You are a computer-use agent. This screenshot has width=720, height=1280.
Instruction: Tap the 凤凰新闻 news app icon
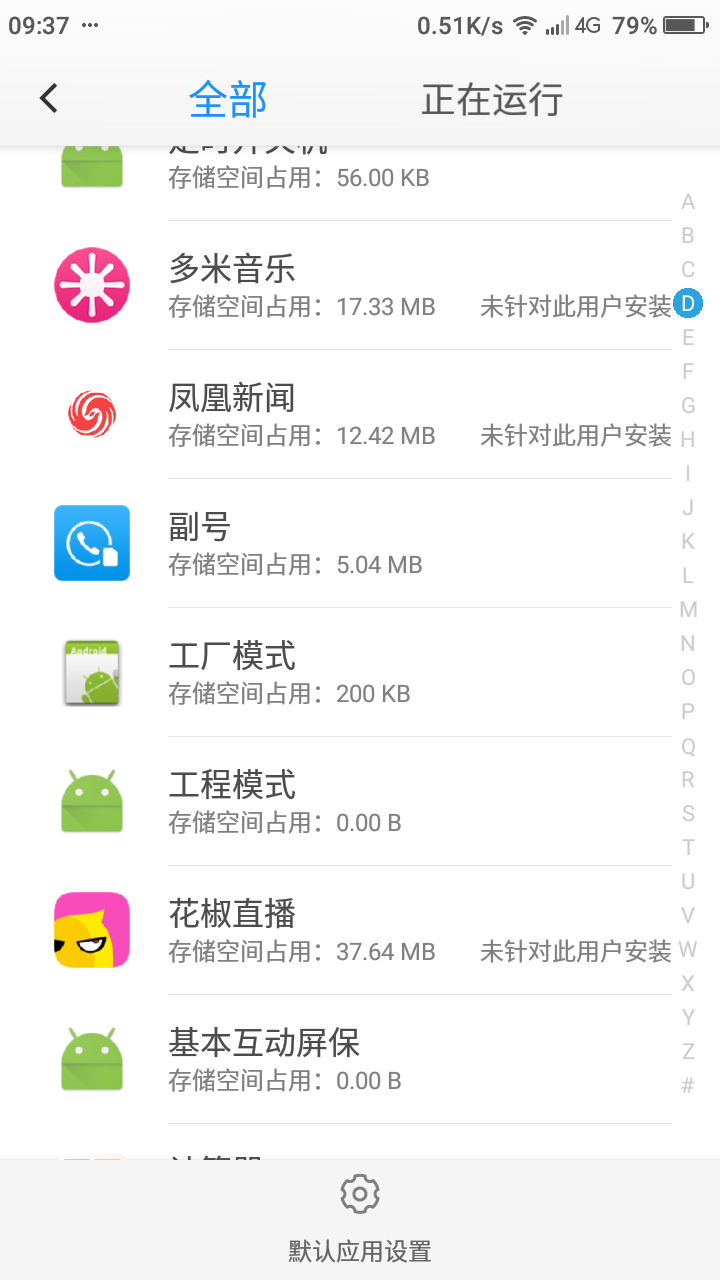tap(91, 414)
